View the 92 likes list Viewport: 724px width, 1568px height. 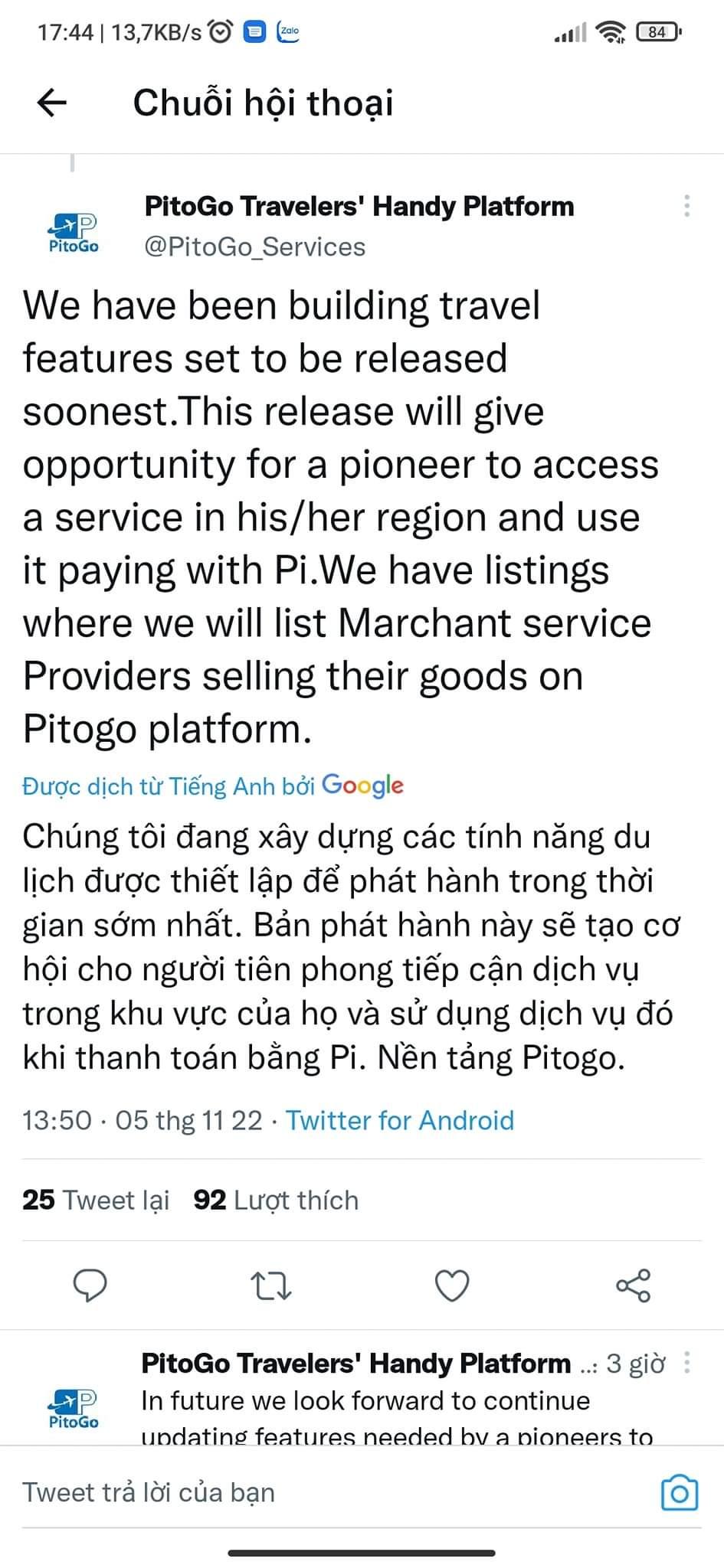coord(276,1200)
